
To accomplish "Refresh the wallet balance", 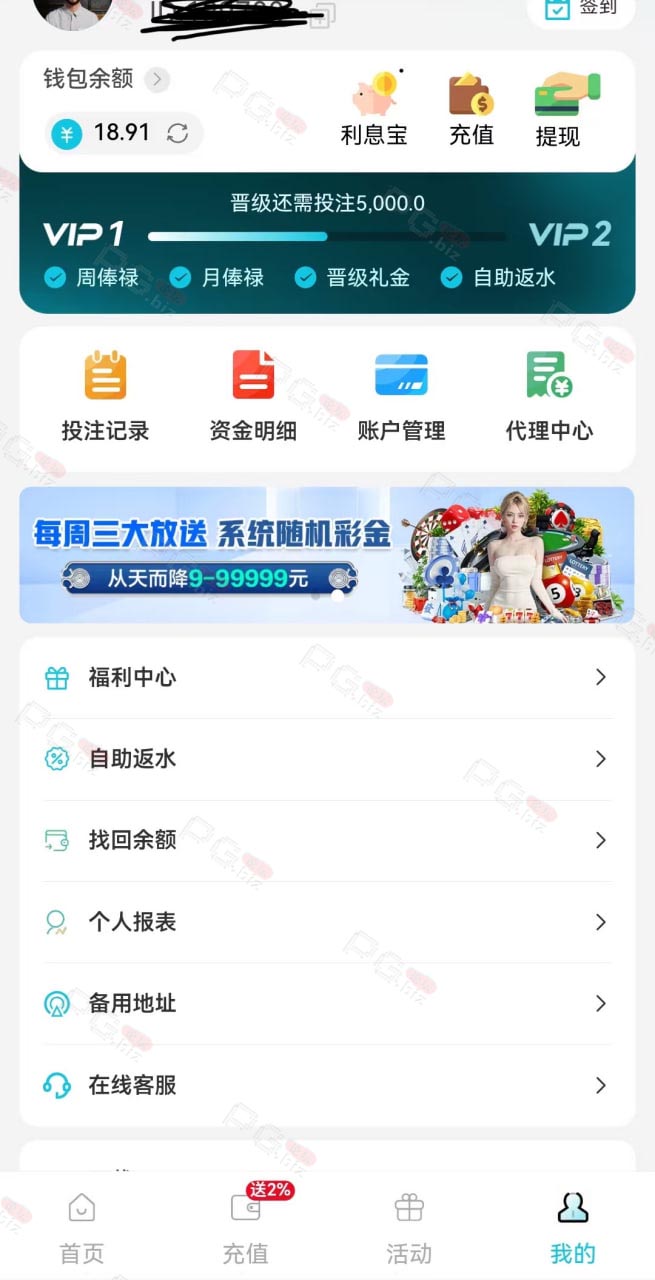I will (x=178, y=133).
